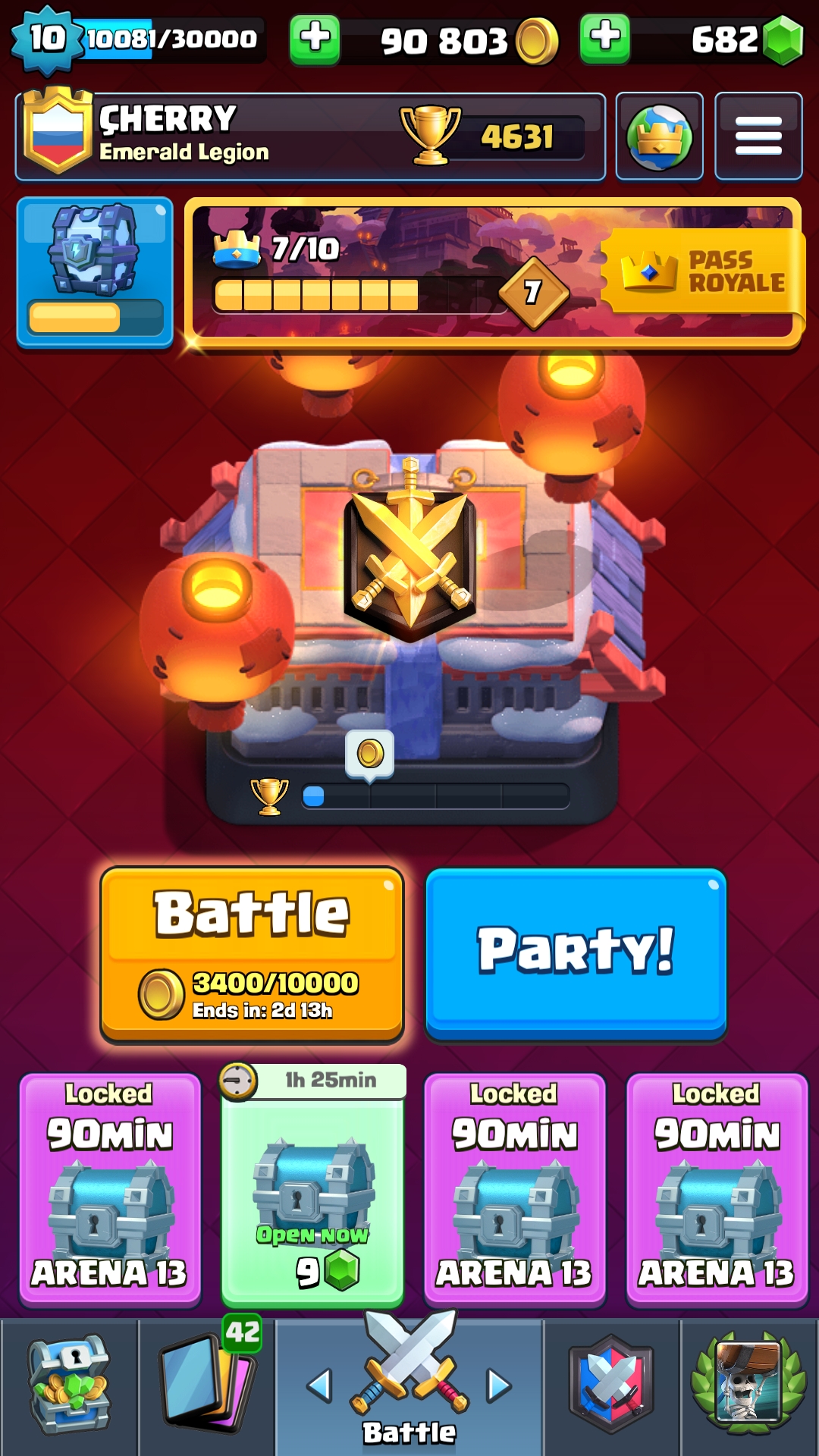
Task: Tap the Party! button
Action: point(576,954)
